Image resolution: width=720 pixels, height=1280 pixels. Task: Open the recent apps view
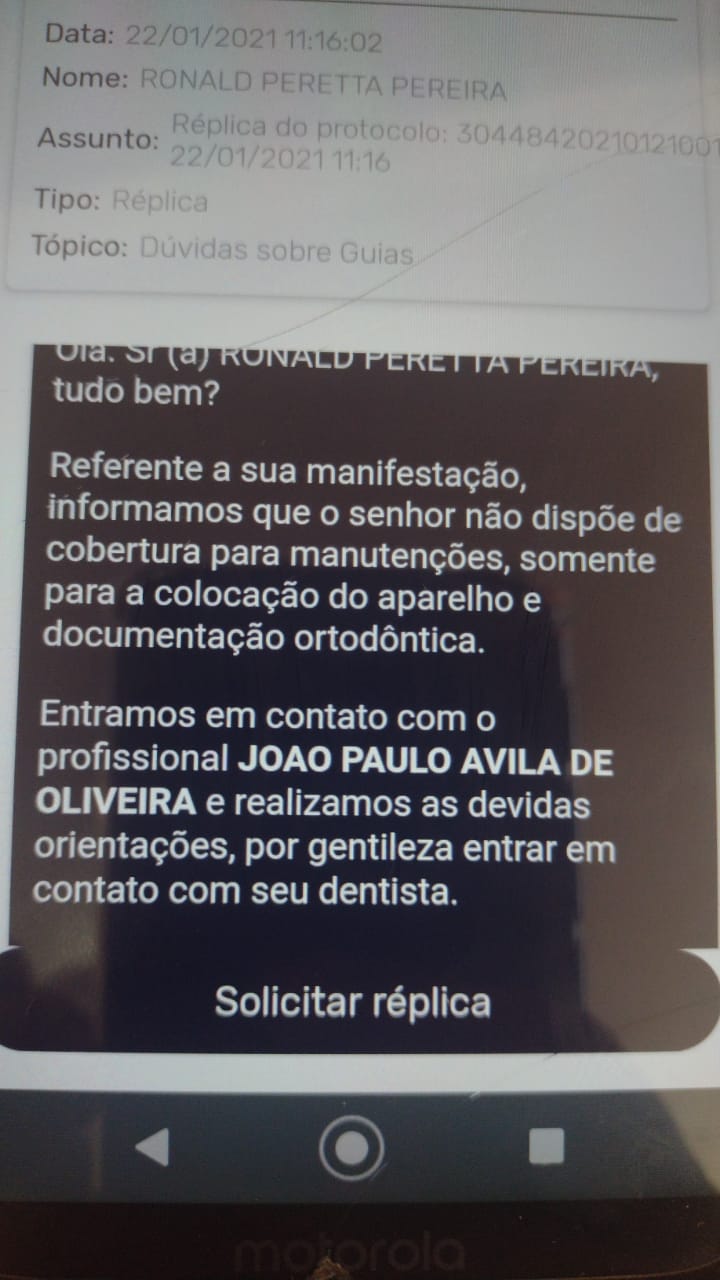tap(546, 1146)
